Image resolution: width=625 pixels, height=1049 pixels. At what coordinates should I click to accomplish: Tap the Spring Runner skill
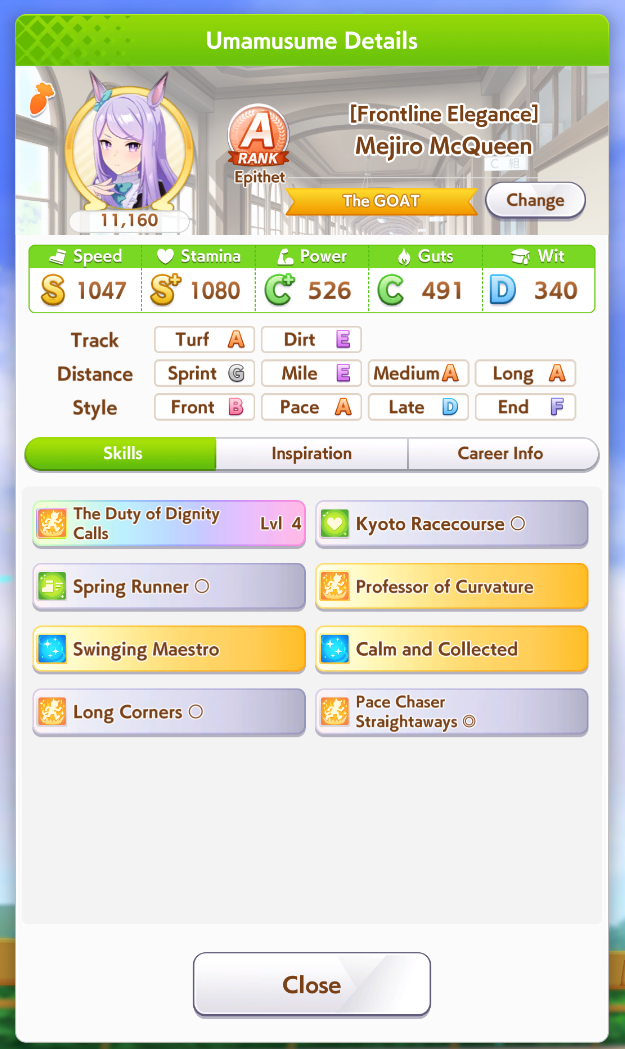click(169, 587)
